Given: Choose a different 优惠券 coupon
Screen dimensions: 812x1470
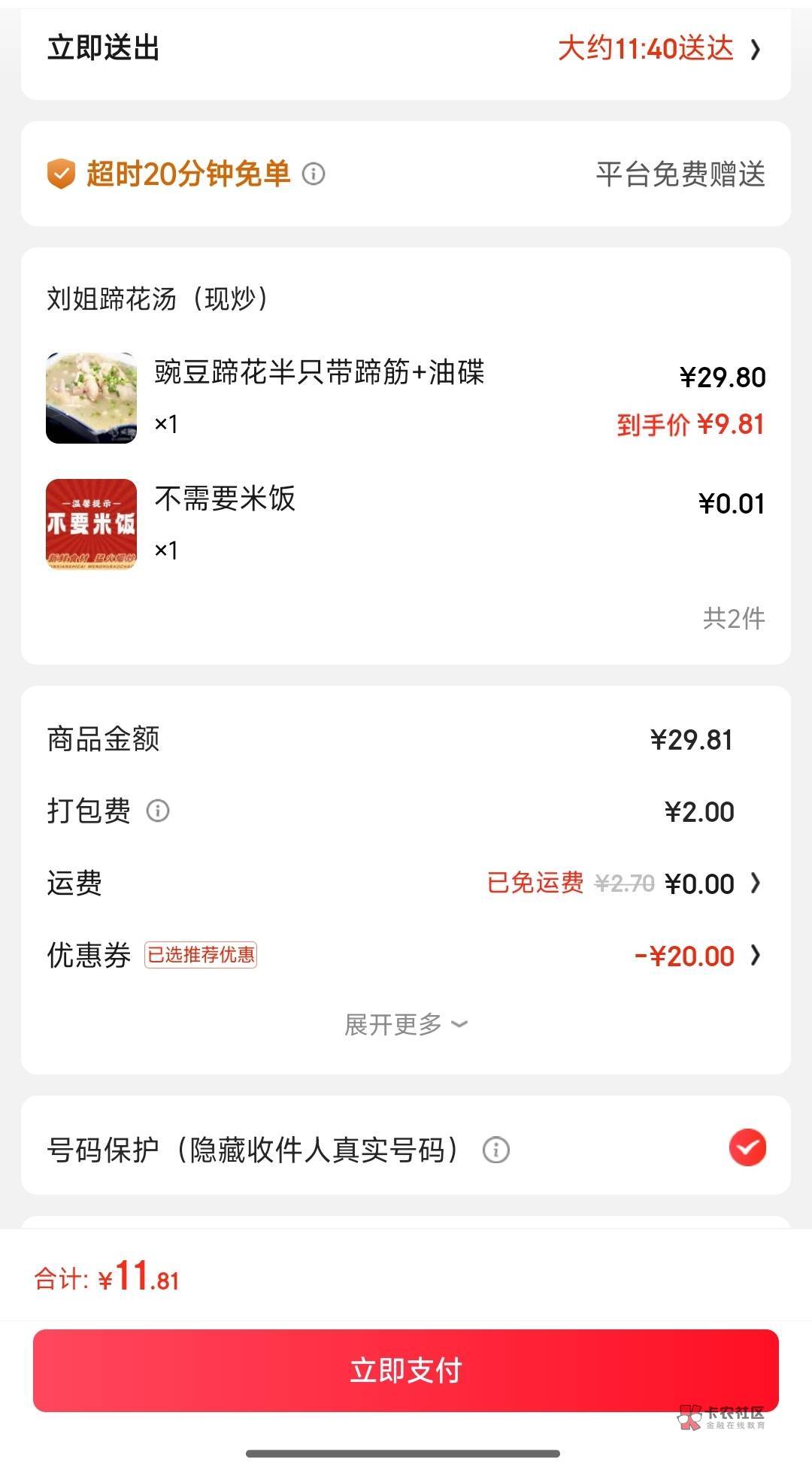Looking at the screenshot, I should [x=755, y=956].
